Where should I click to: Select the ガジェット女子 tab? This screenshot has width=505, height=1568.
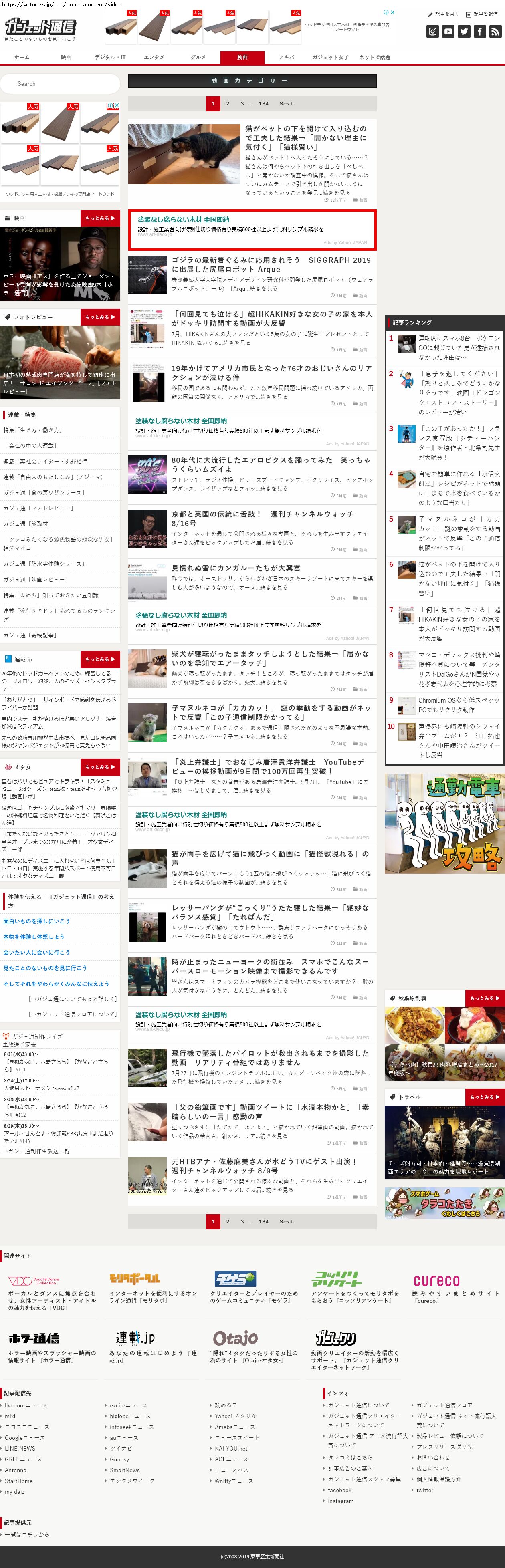(x=330, y=57)
